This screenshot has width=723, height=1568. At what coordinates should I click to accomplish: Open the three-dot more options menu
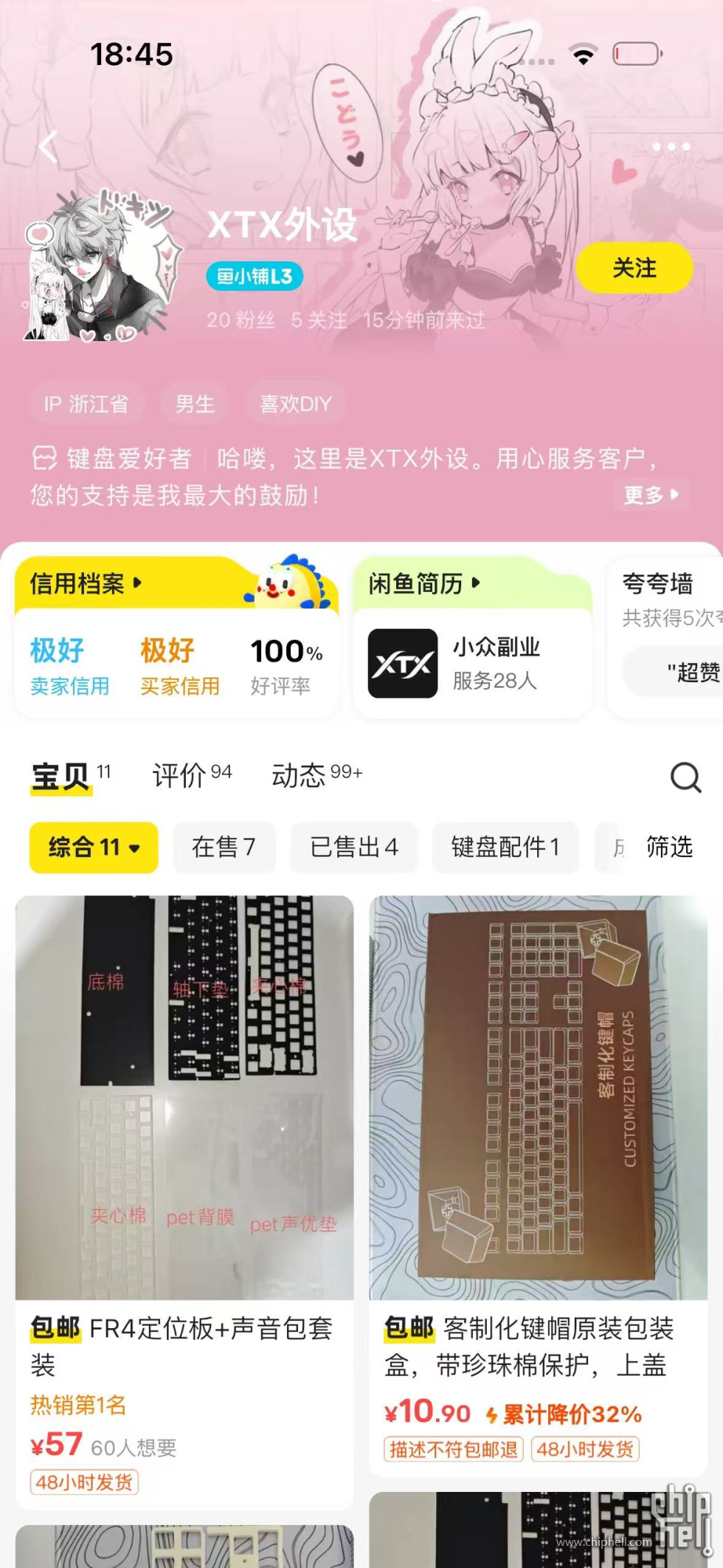coord(671,147)
